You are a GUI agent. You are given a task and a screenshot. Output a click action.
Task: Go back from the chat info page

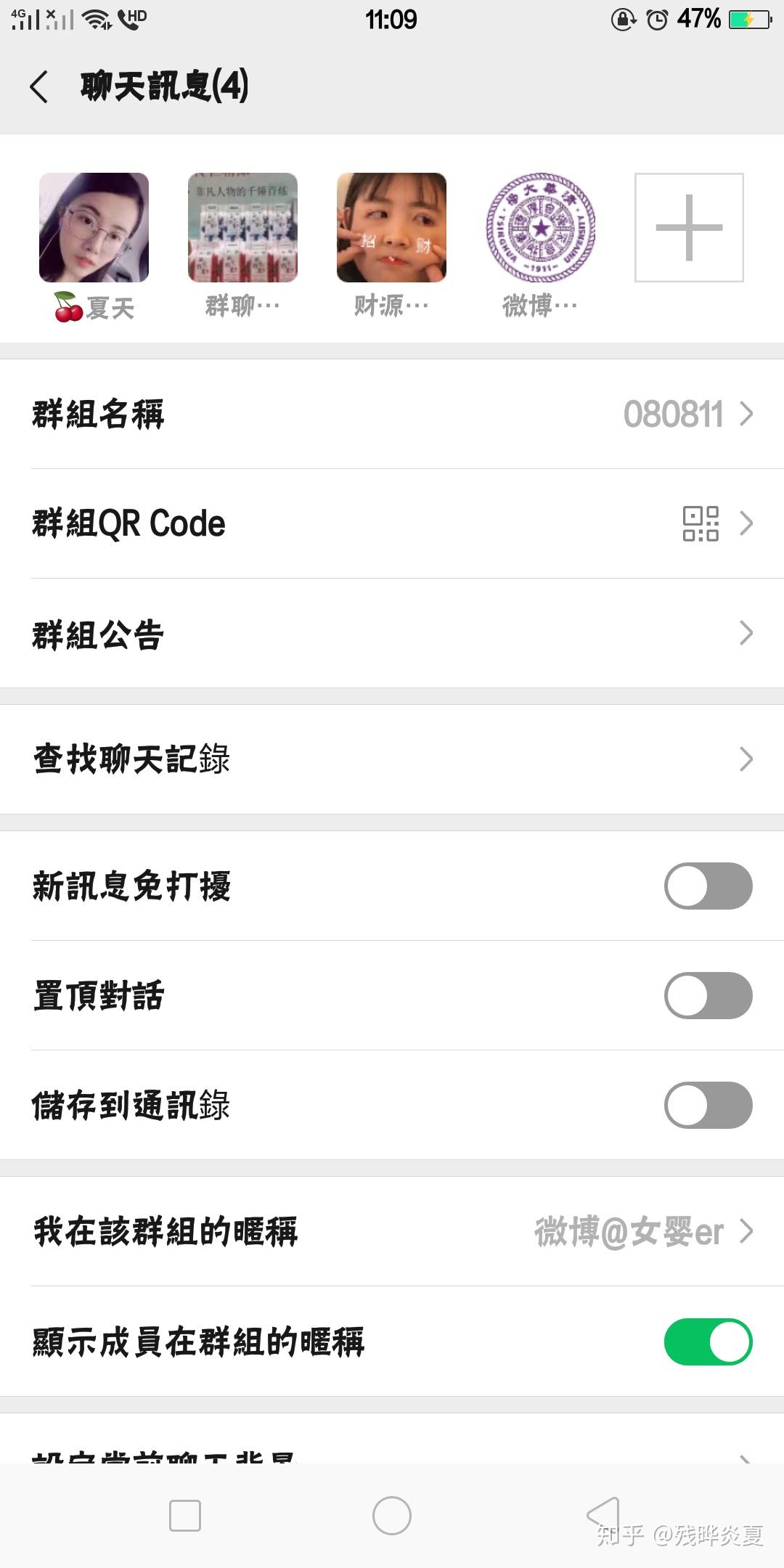pos(39,87)
